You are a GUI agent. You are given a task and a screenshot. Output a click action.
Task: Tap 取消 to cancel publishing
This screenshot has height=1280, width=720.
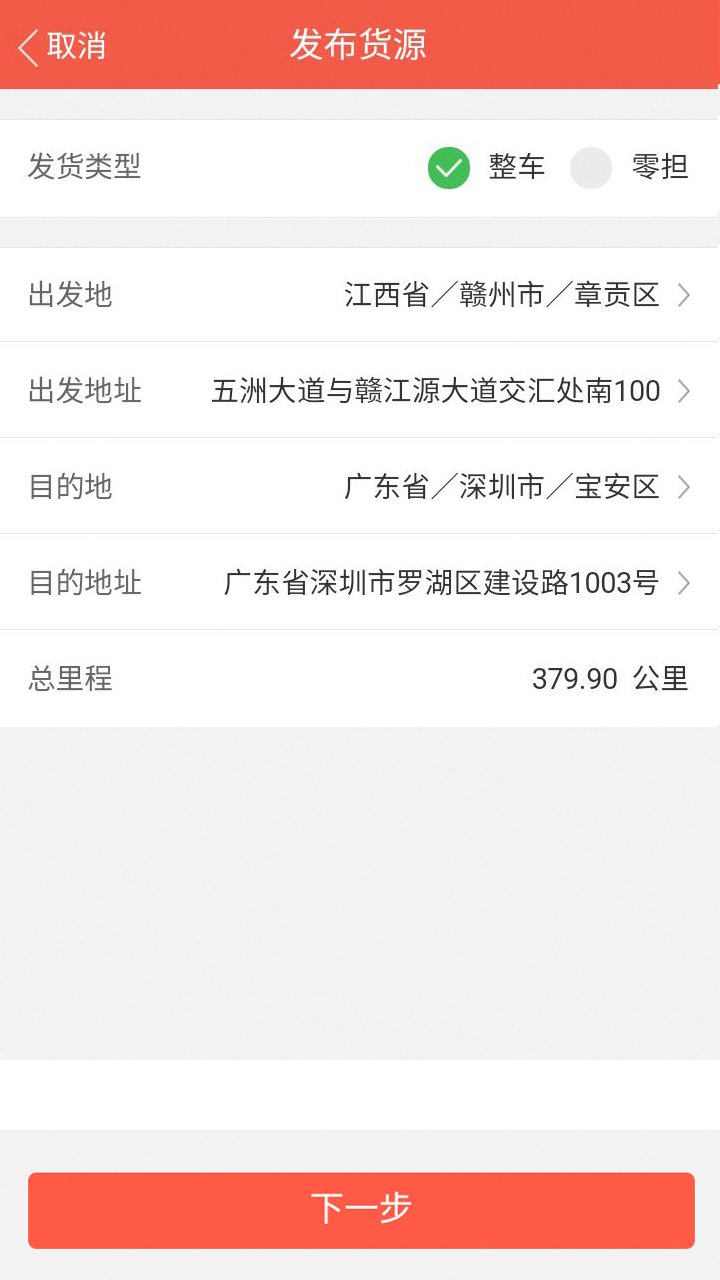click(62, 46)
